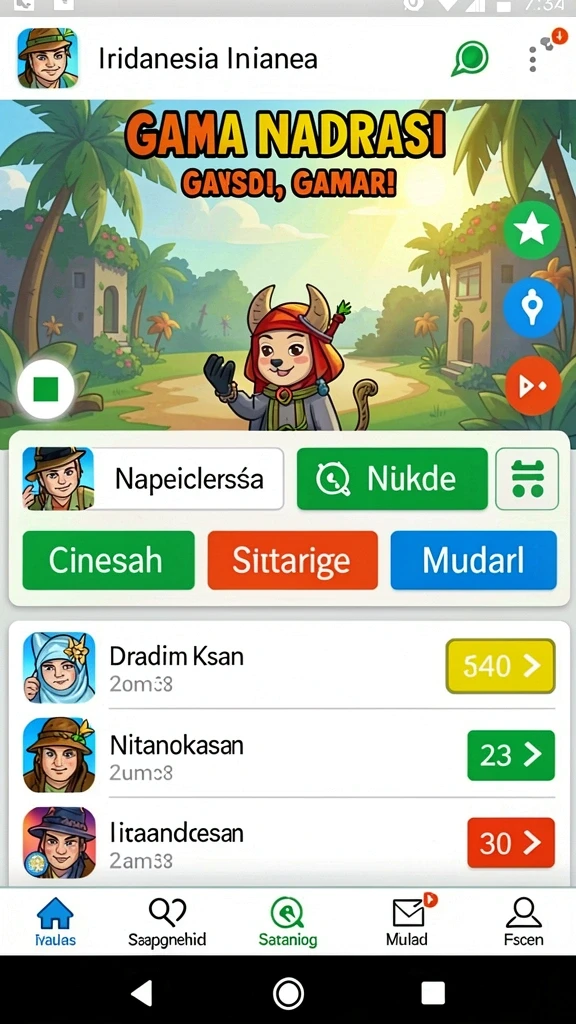Tap the green star floating button
The width and height of the screenshot is (576, 1024).
[x=532, y=229]
